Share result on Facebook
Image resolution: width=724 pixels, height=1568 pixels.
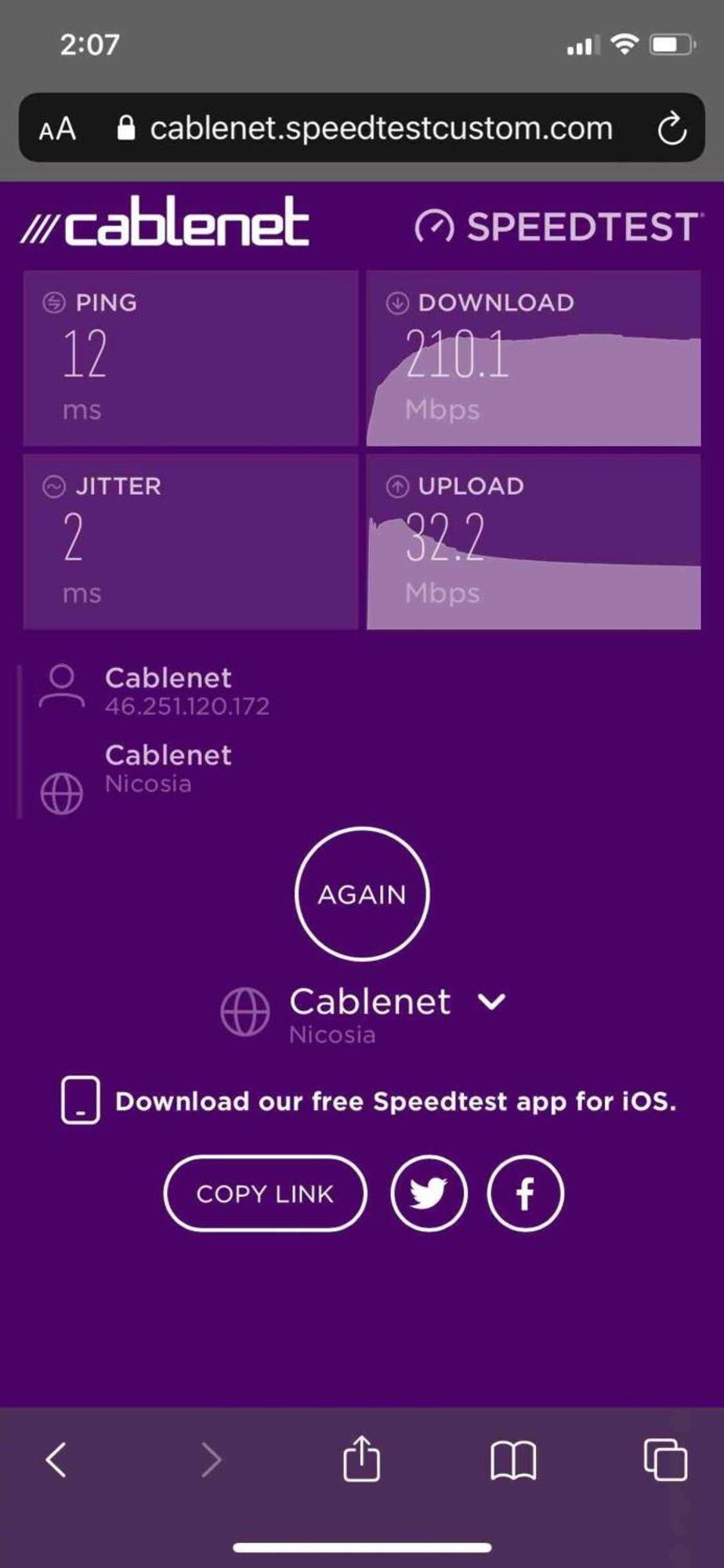pyautogui.click(x=525, y=1193)
